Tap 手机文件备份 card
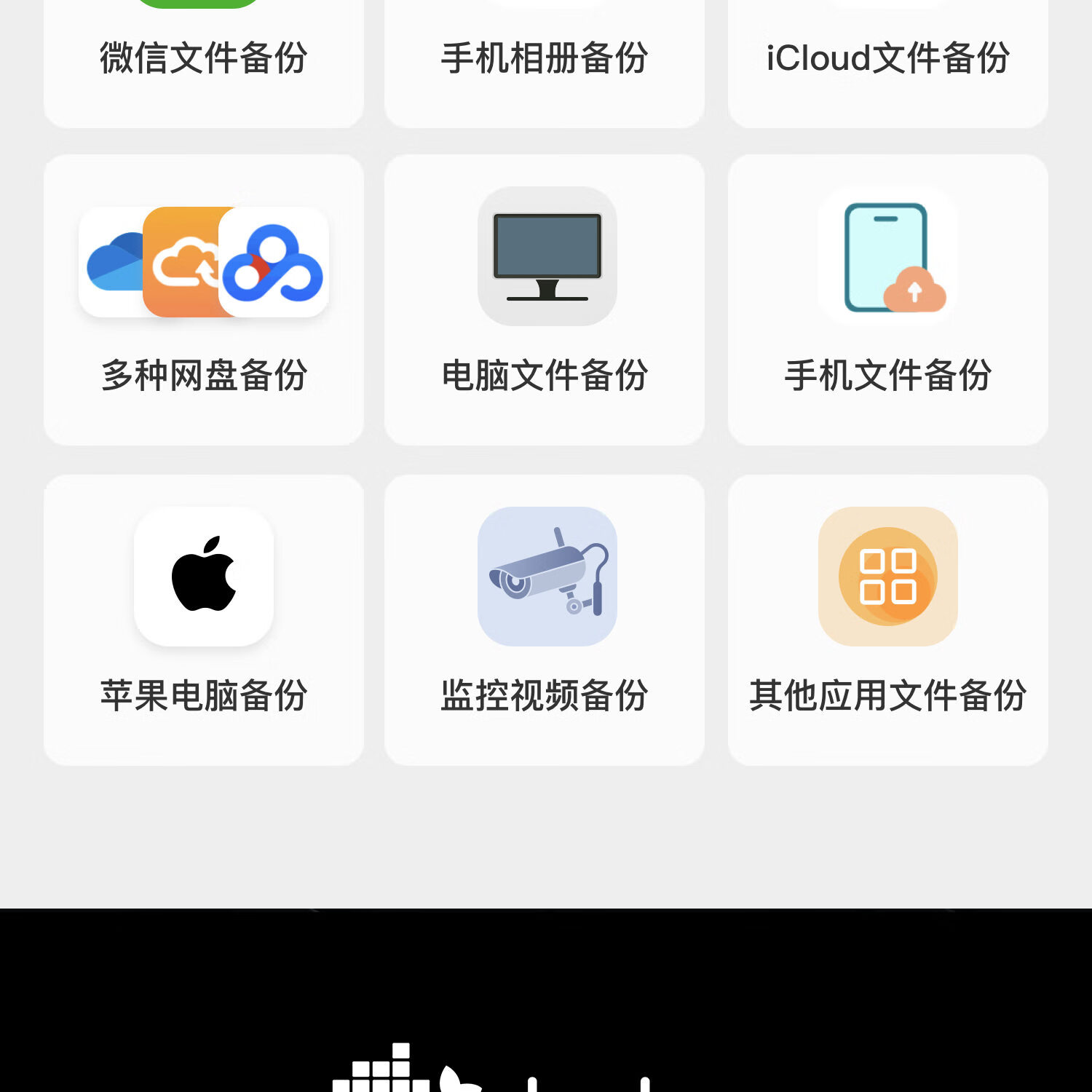Screen dimensions: 1092x1092 pos(888,300)
